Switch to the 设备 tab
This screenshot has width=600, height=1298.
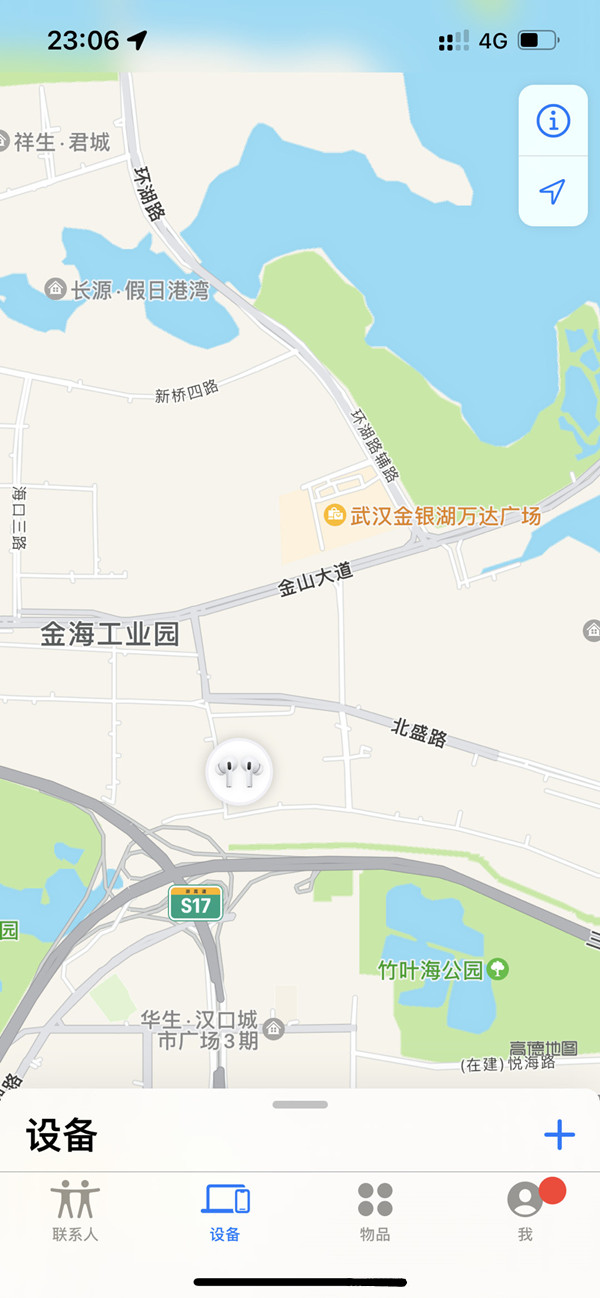pos(225,1209)
